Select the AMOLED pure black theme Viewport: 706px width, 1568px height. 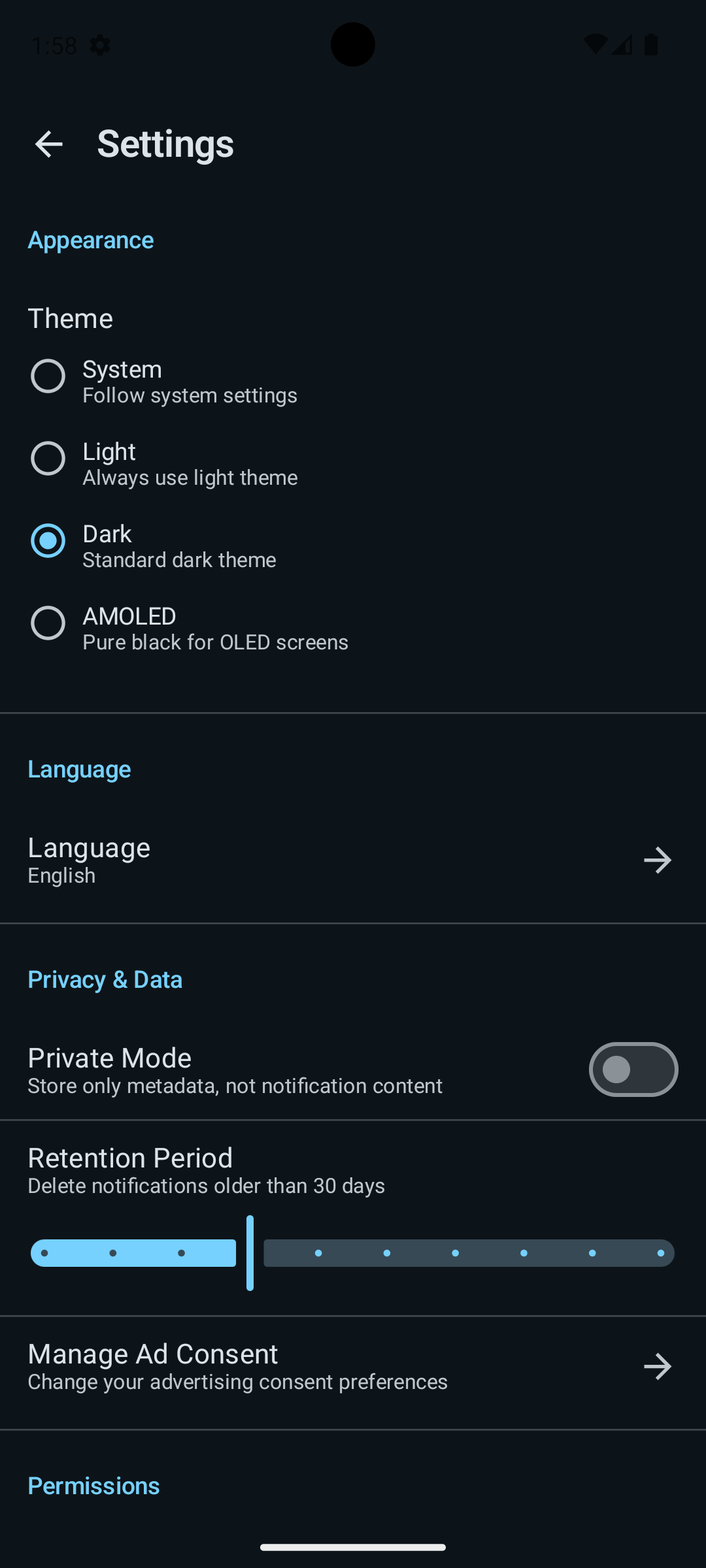pos(48,623)
